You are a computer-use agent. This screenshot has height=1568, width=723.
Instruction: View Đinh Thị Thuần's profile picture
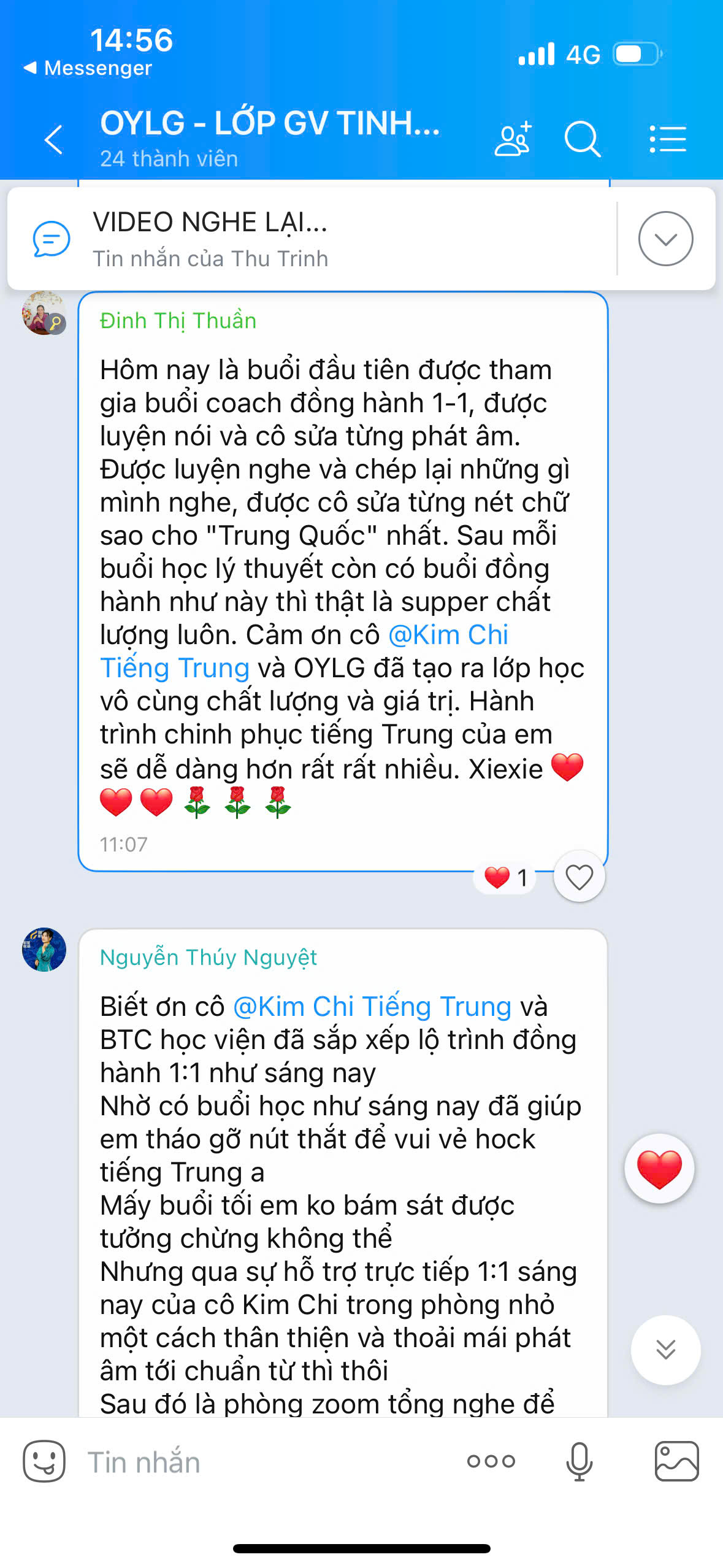[x=44, y=313]
